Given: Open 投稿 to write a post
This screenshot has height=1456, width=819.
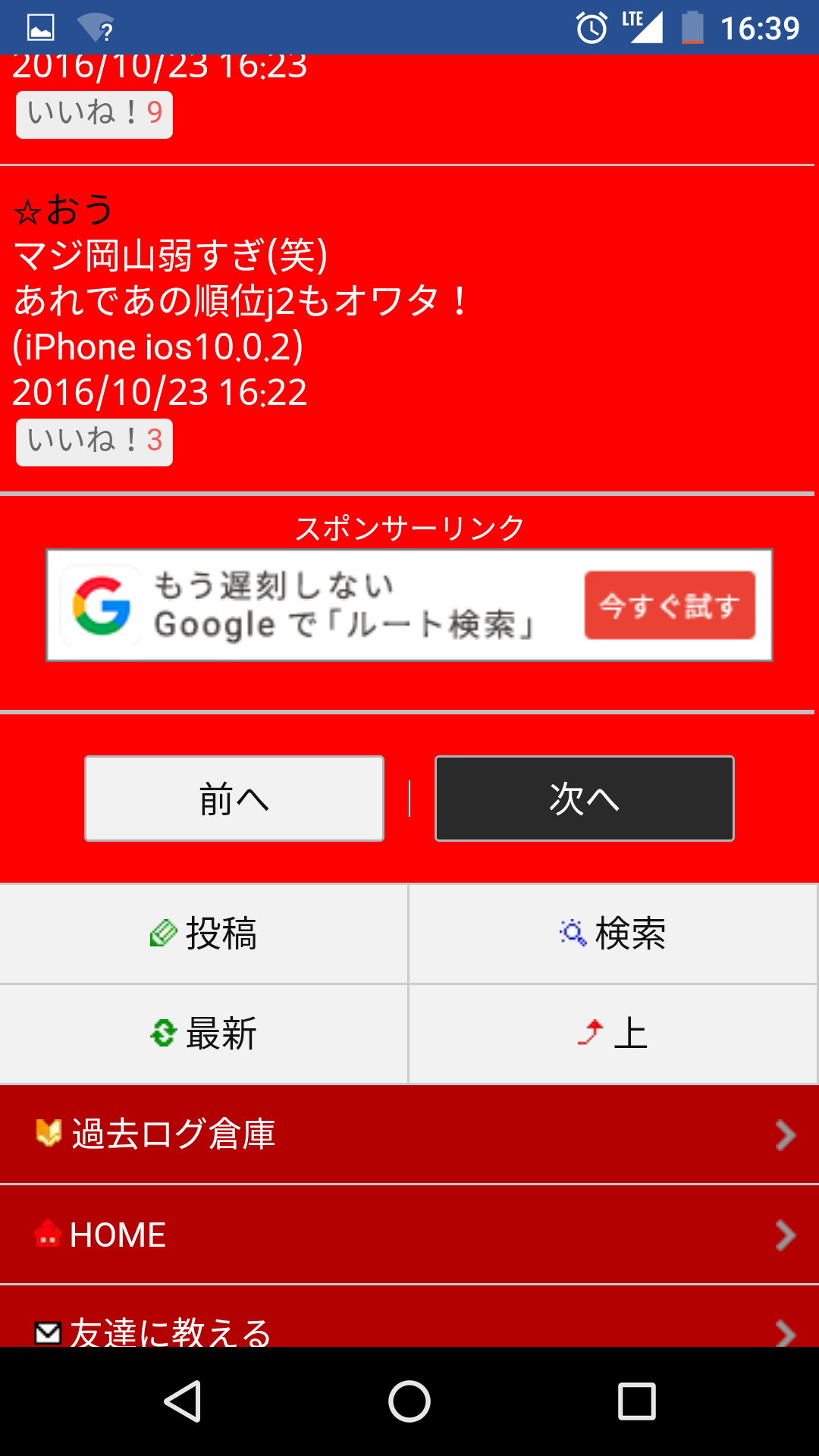Looking at the screenshot, I should (x=204, y=934).
